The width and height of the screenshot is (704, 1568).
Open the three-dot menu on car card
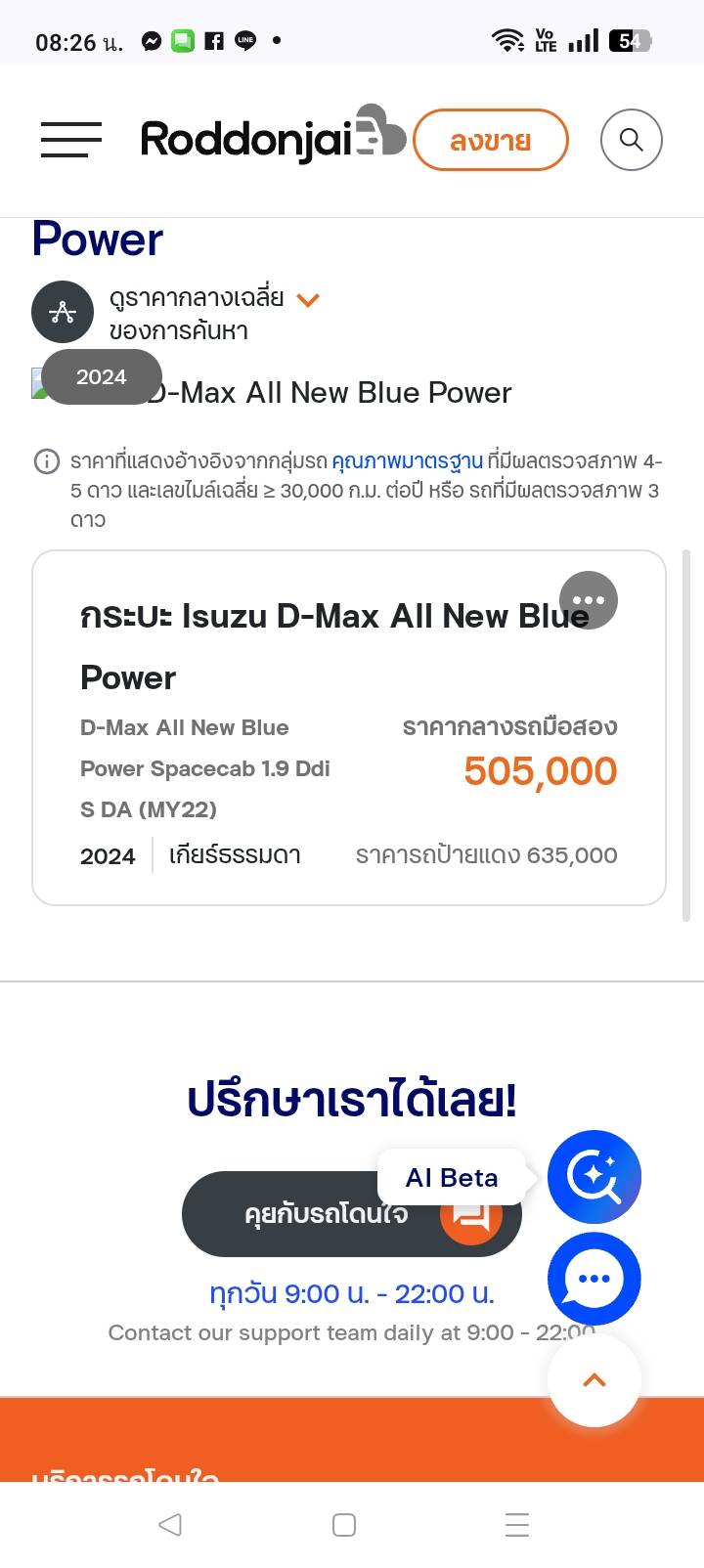tap(588, 599)
